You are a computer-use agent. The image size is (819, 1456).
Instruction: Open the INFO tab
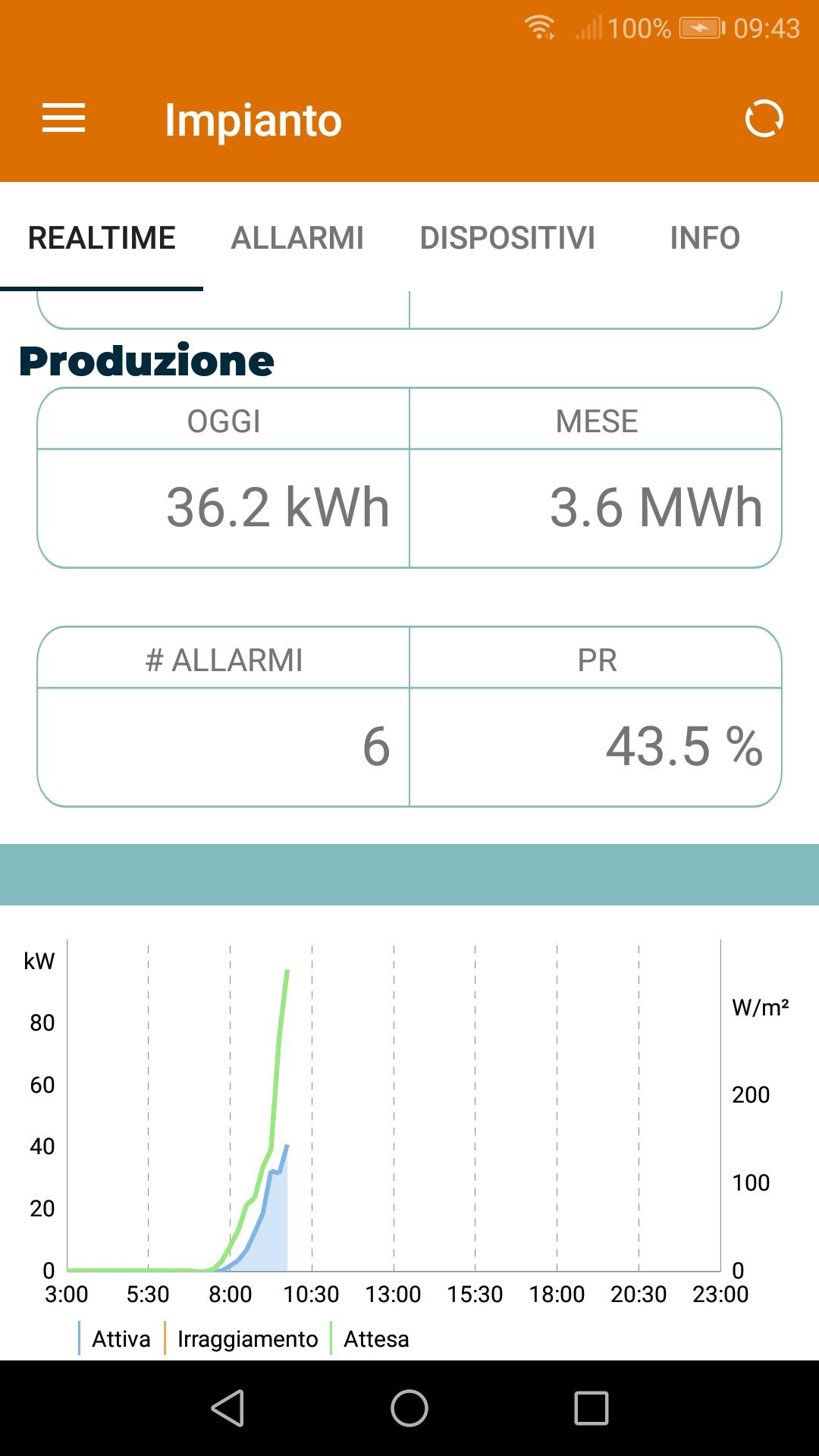tap(704, 238)
